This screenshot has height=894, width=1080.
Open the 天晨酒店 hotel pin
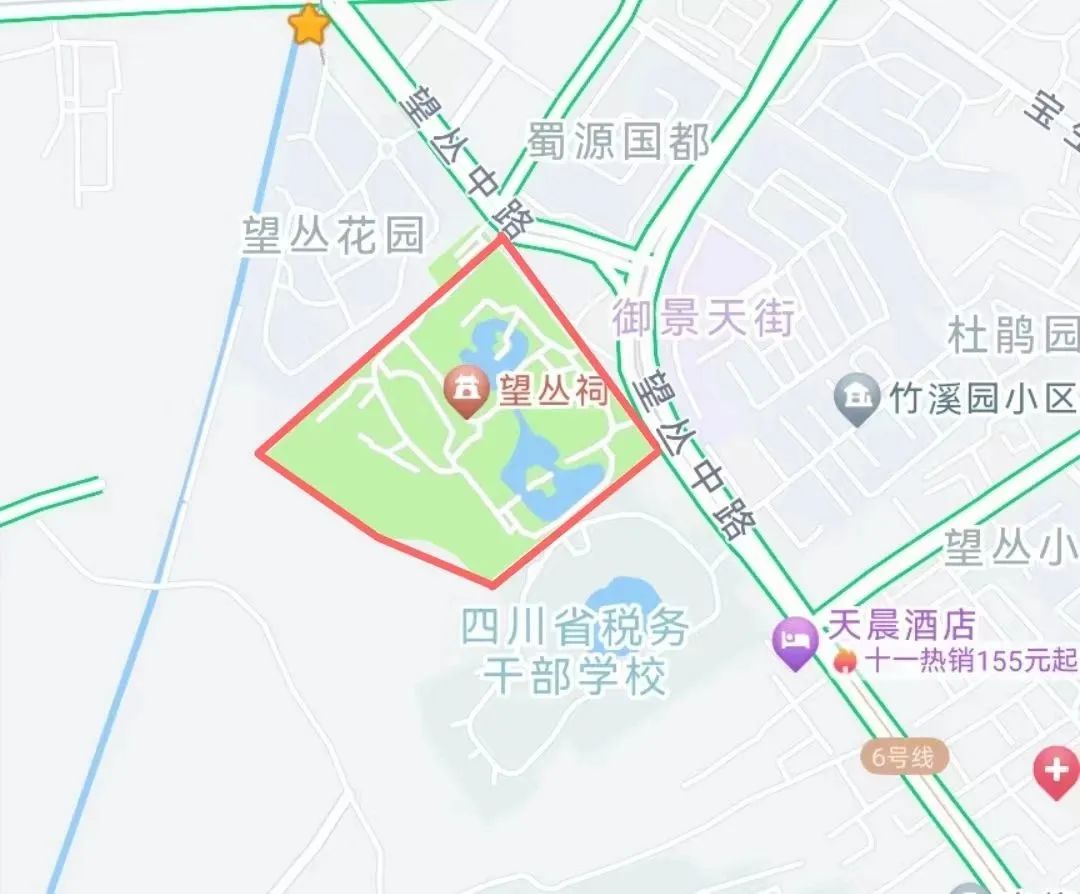point(796,643)
